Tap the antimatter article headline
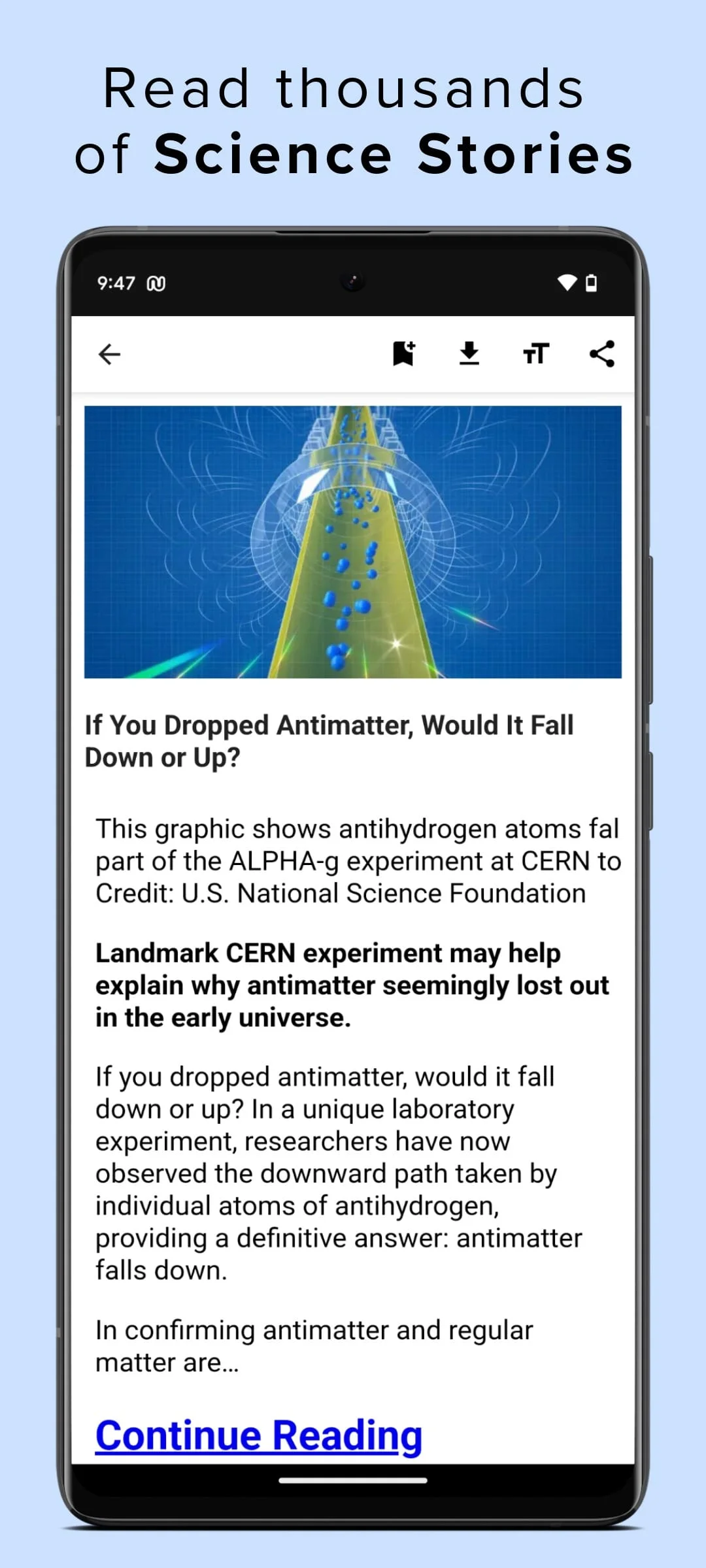 (329, 740)
